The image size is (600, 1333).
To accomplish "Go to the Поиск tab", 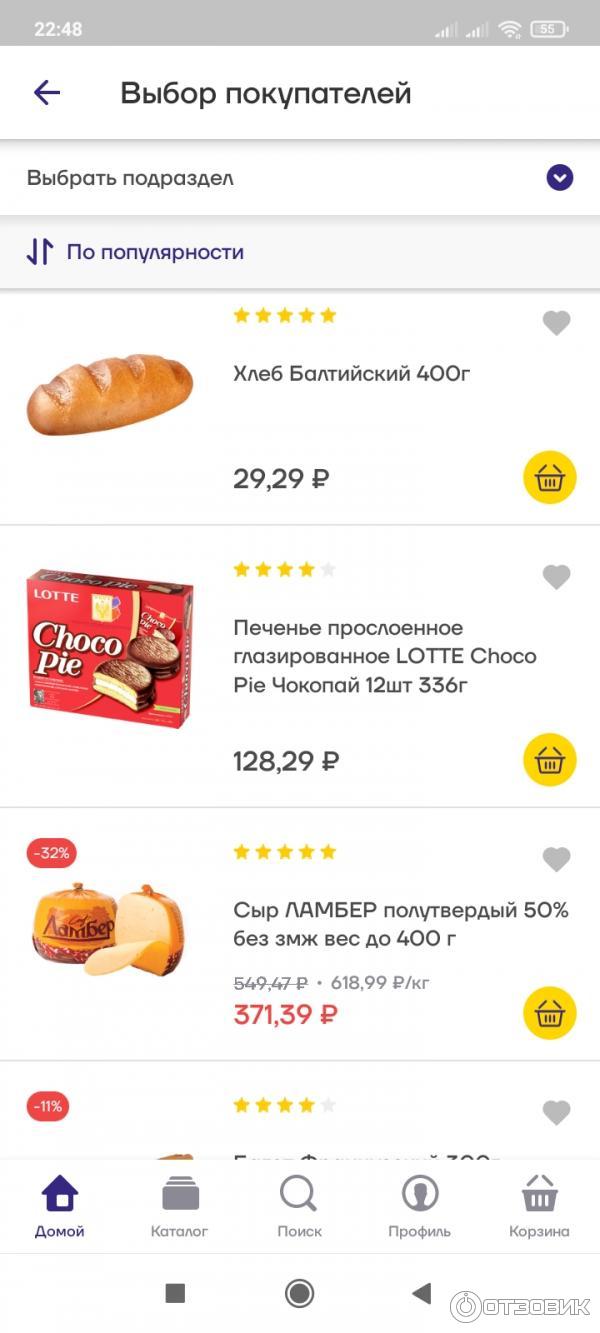I will click(x=299, y=1206).
